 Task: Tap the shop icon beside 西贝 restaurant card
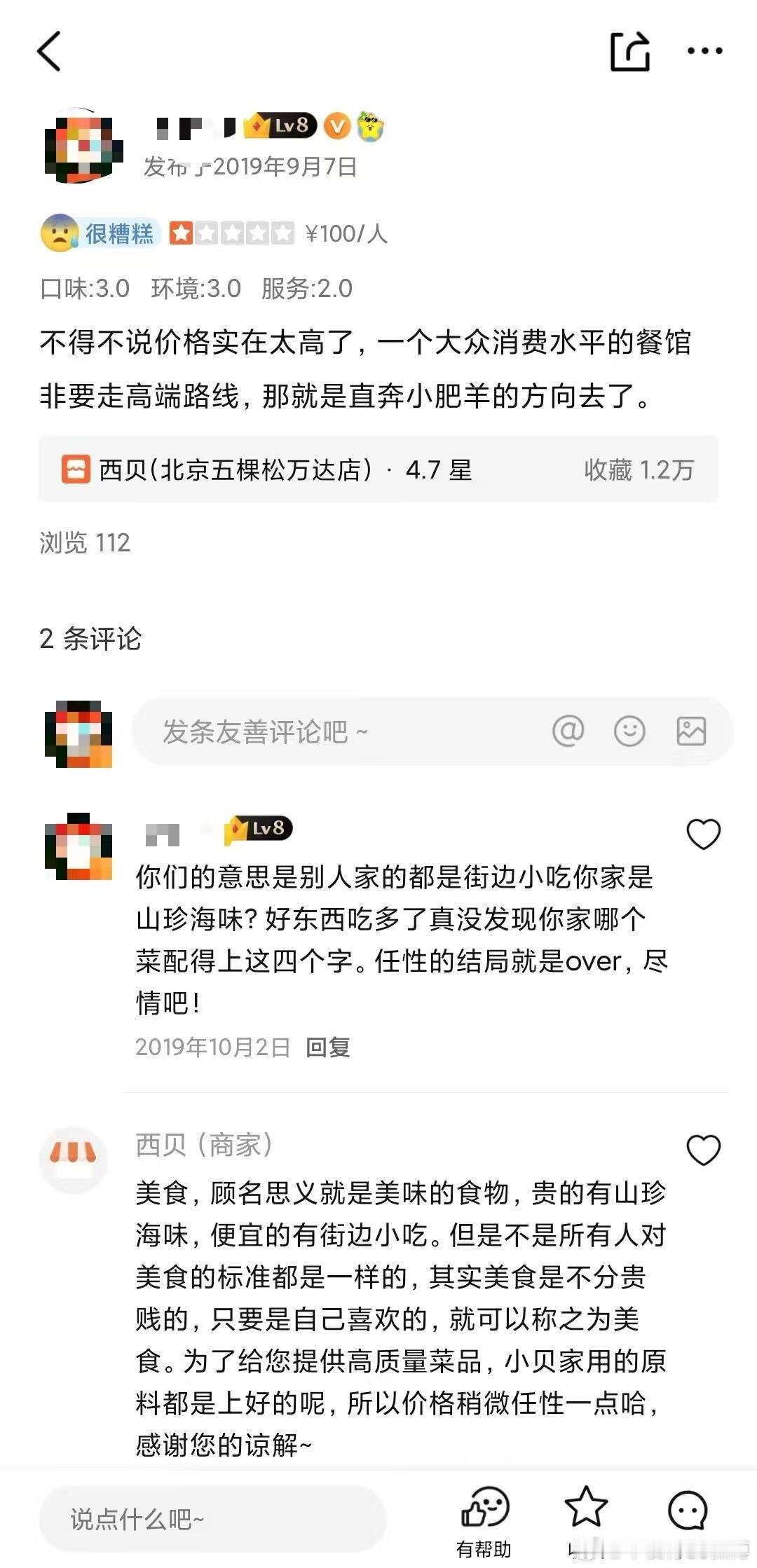click(74, 468)
